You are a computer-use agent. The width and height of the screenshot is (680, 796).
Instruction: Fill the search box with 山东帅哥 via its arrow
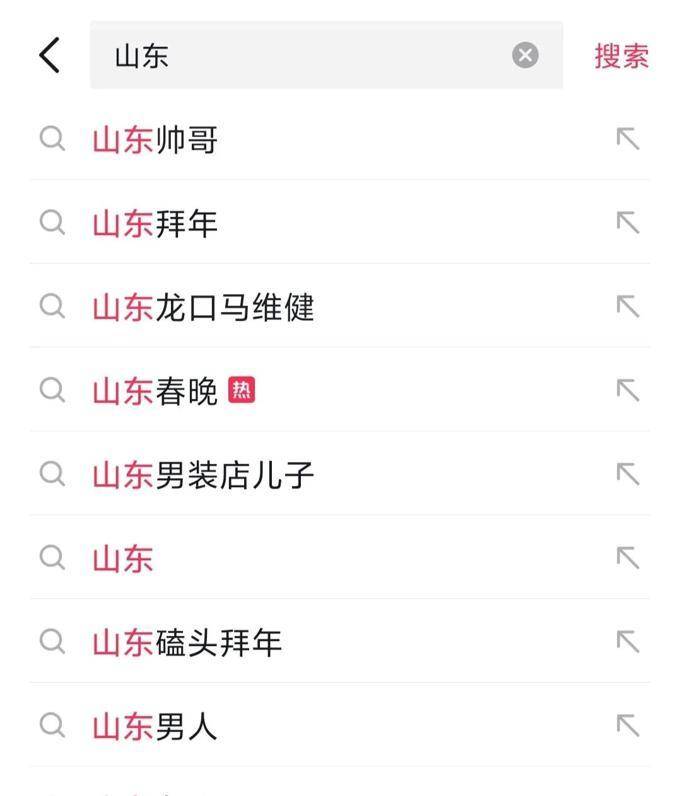click(x=627, y=140)
